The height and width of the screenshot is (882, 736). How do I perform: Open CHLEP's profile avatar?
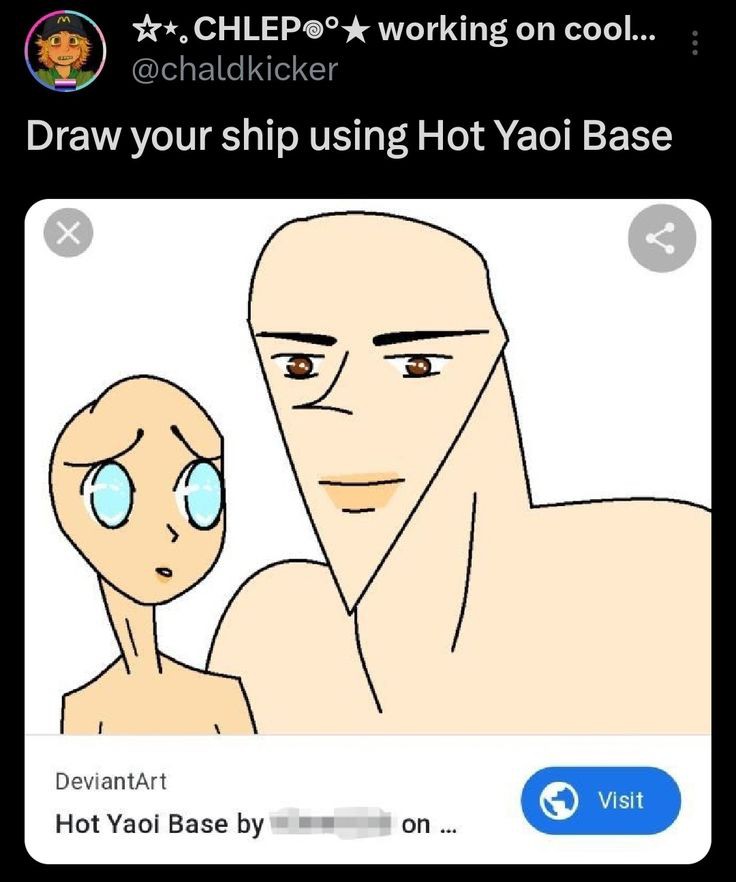point(65,52)
